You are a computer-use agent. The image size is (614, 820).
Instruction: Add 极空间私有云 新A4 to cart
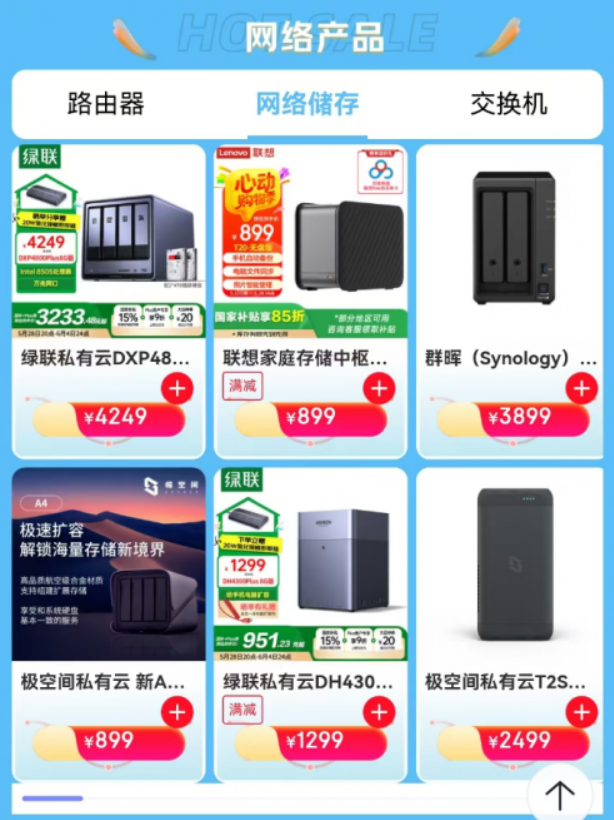[177, 712]
